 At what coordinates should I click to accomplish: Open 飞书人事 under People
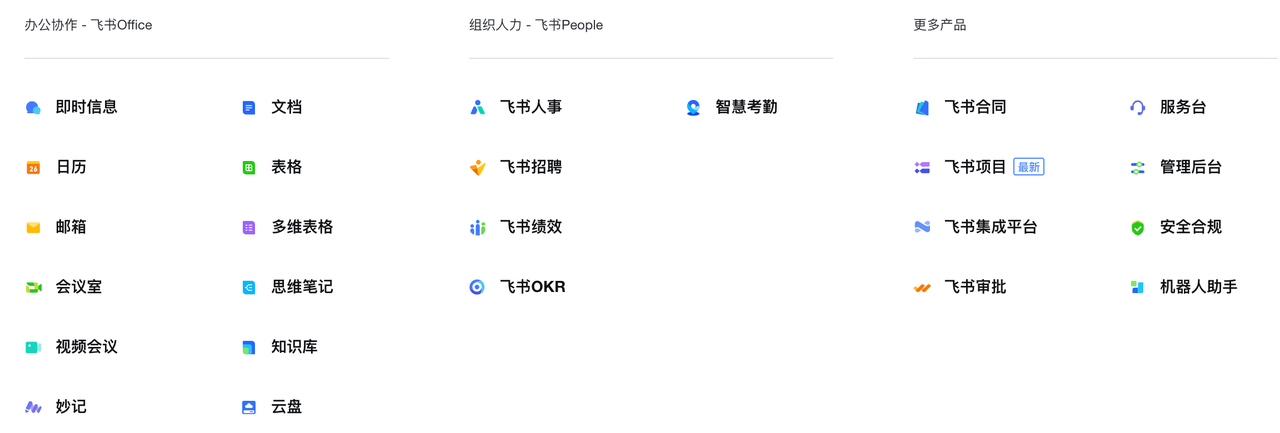click(530, 107)
